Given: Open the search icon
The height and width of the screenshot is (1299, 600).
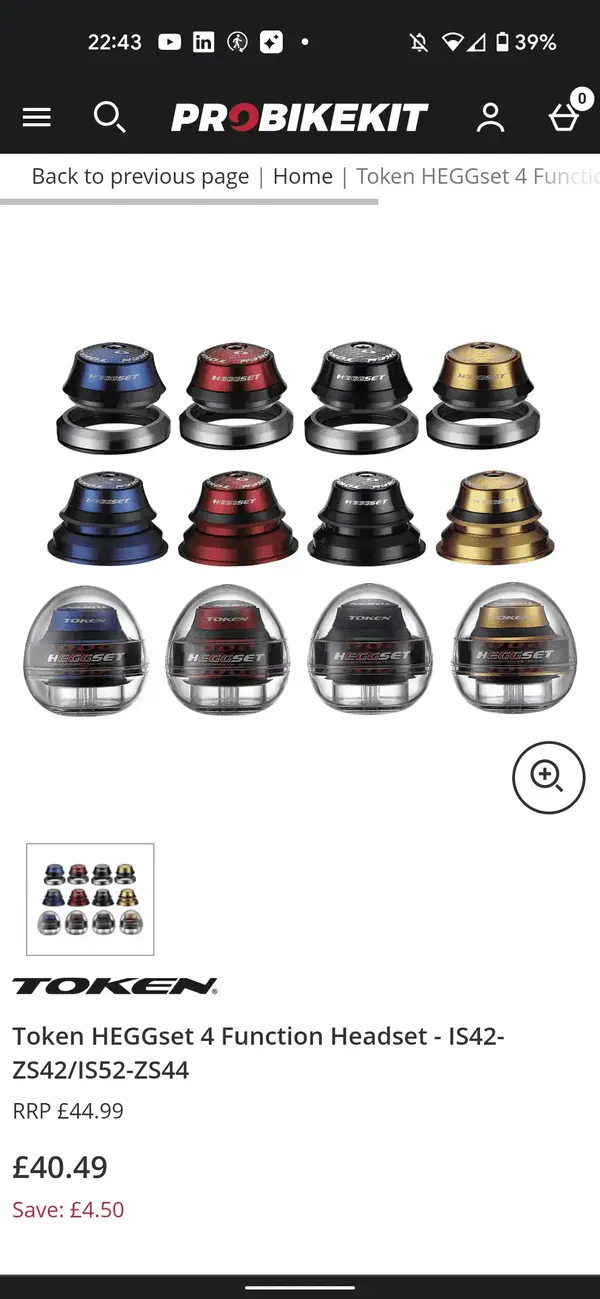Looking at the screenshot, I should coord(109,118).
